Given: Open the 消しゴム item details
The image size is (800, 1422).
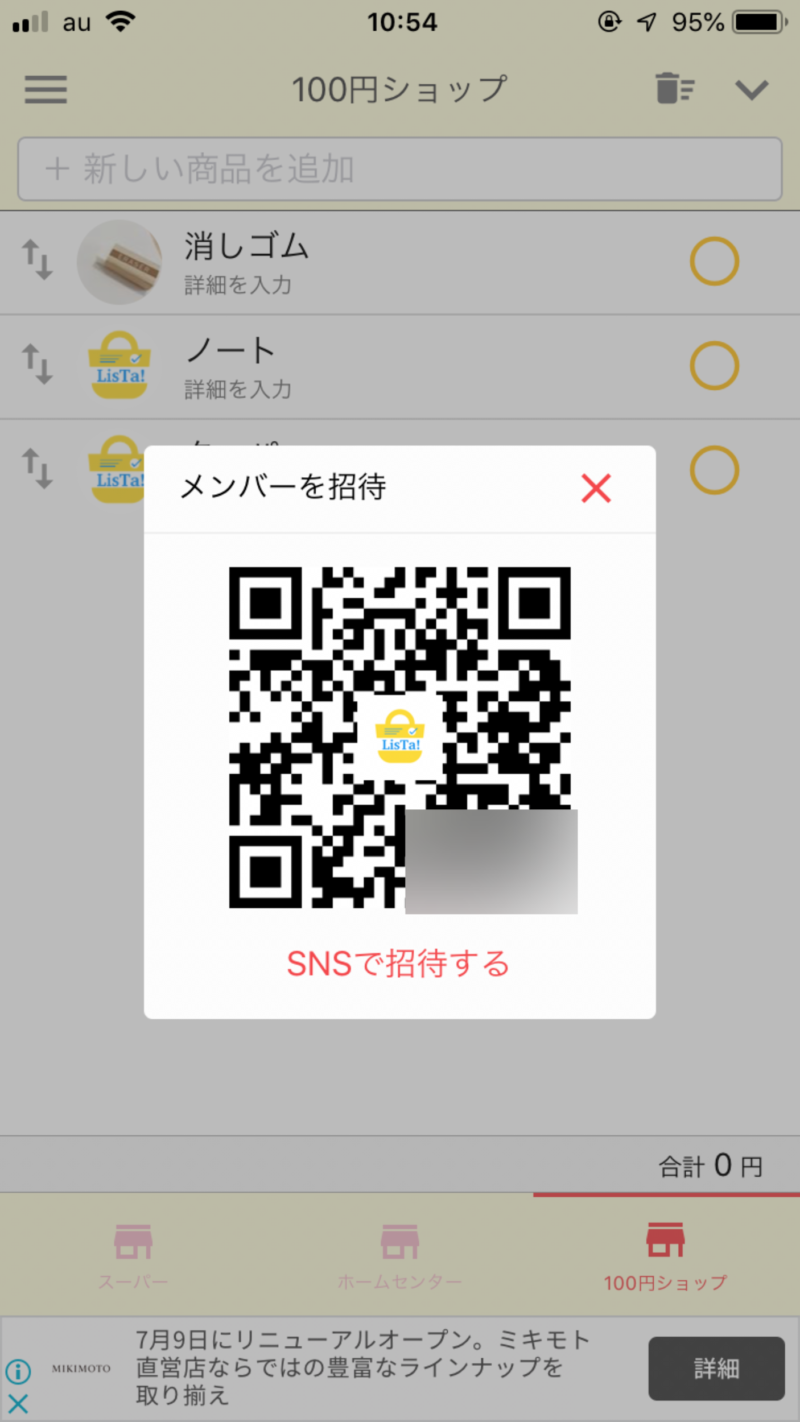Looking at the screenshot, I should point(300,263).
